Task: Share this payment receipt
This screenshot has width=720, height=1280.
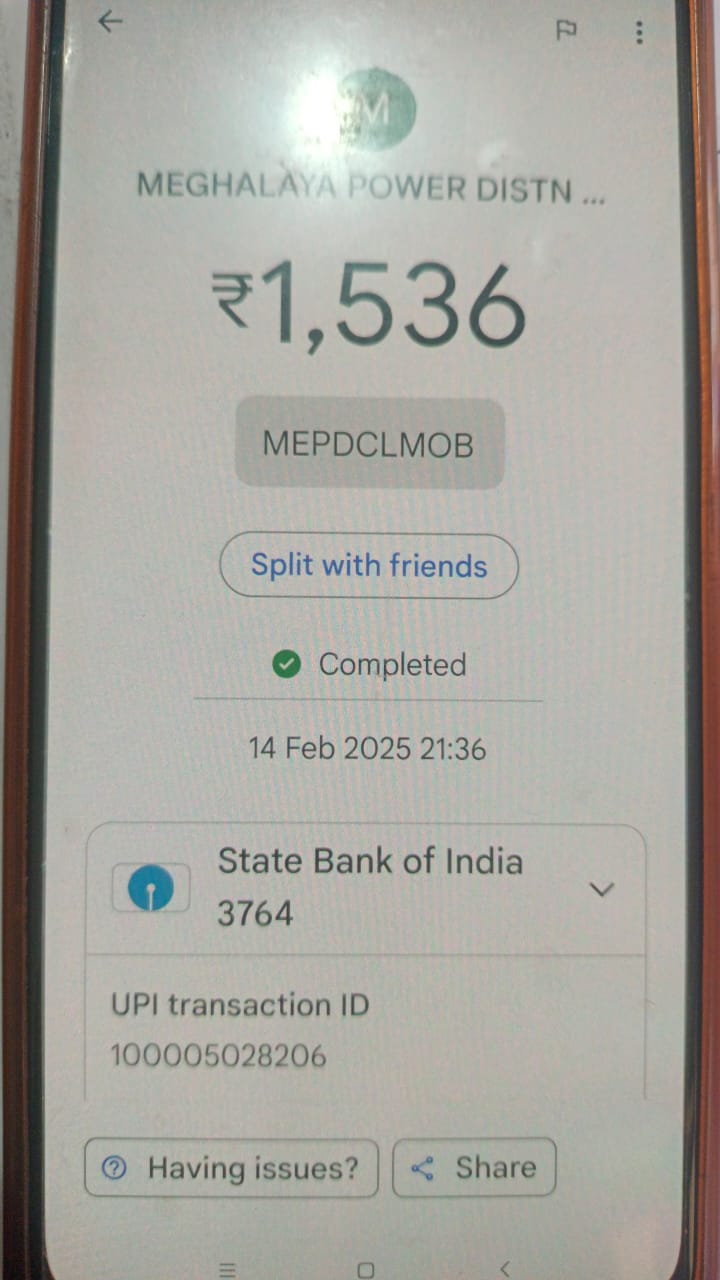Action: point(474,1167)
